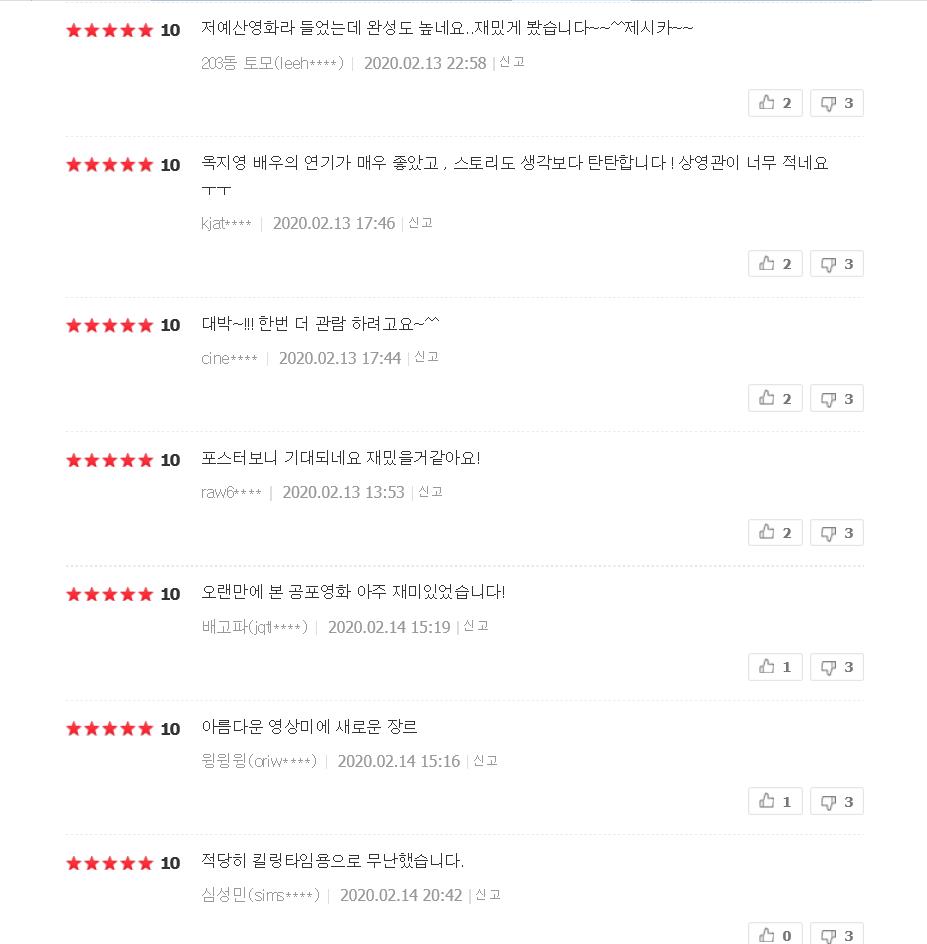927x944 pixels.
Task: Report the review by 심성민
Action: [x=488, y=895]
